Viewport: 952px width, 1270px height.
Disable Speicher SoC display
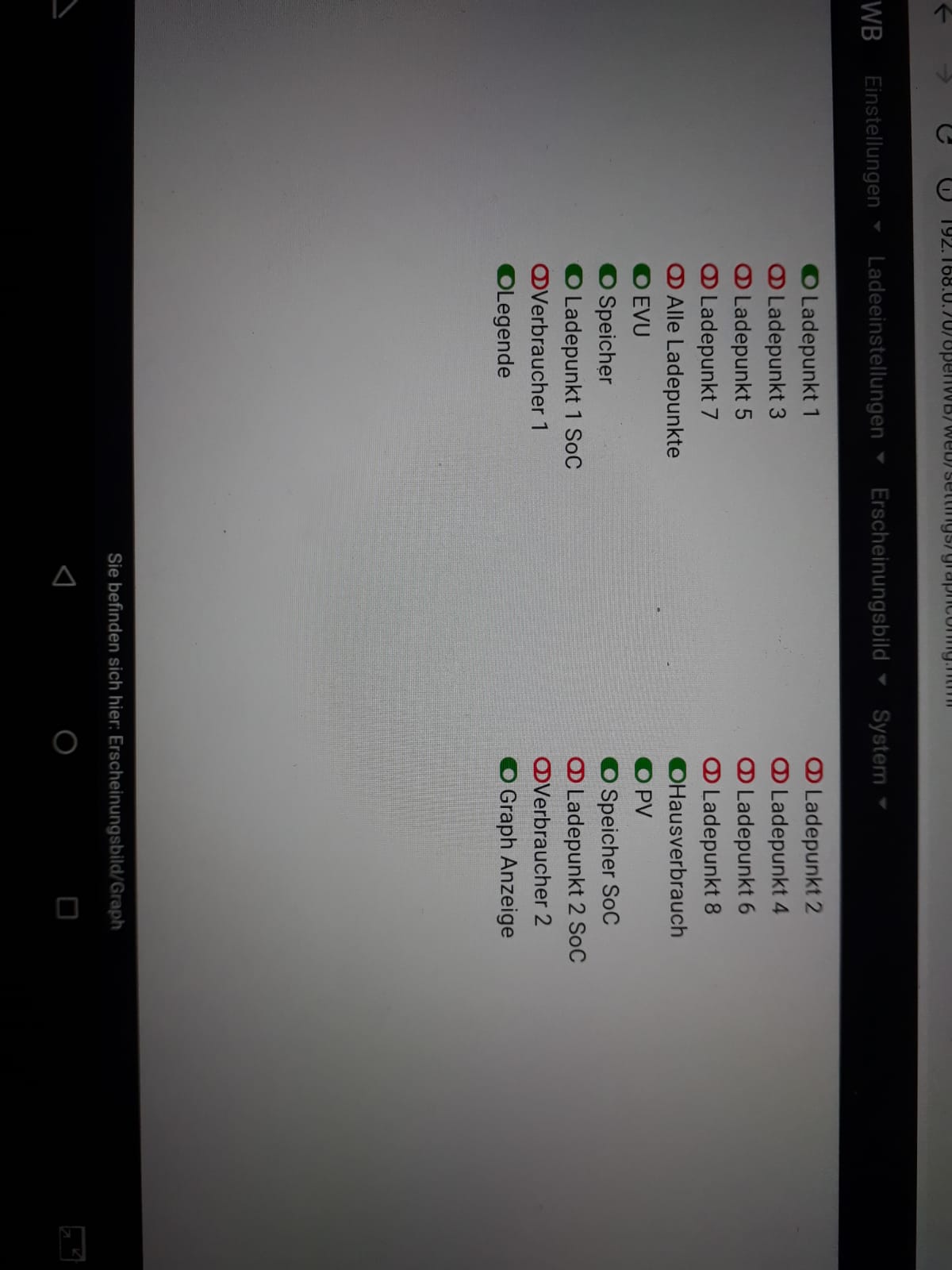tap(609, 769)
